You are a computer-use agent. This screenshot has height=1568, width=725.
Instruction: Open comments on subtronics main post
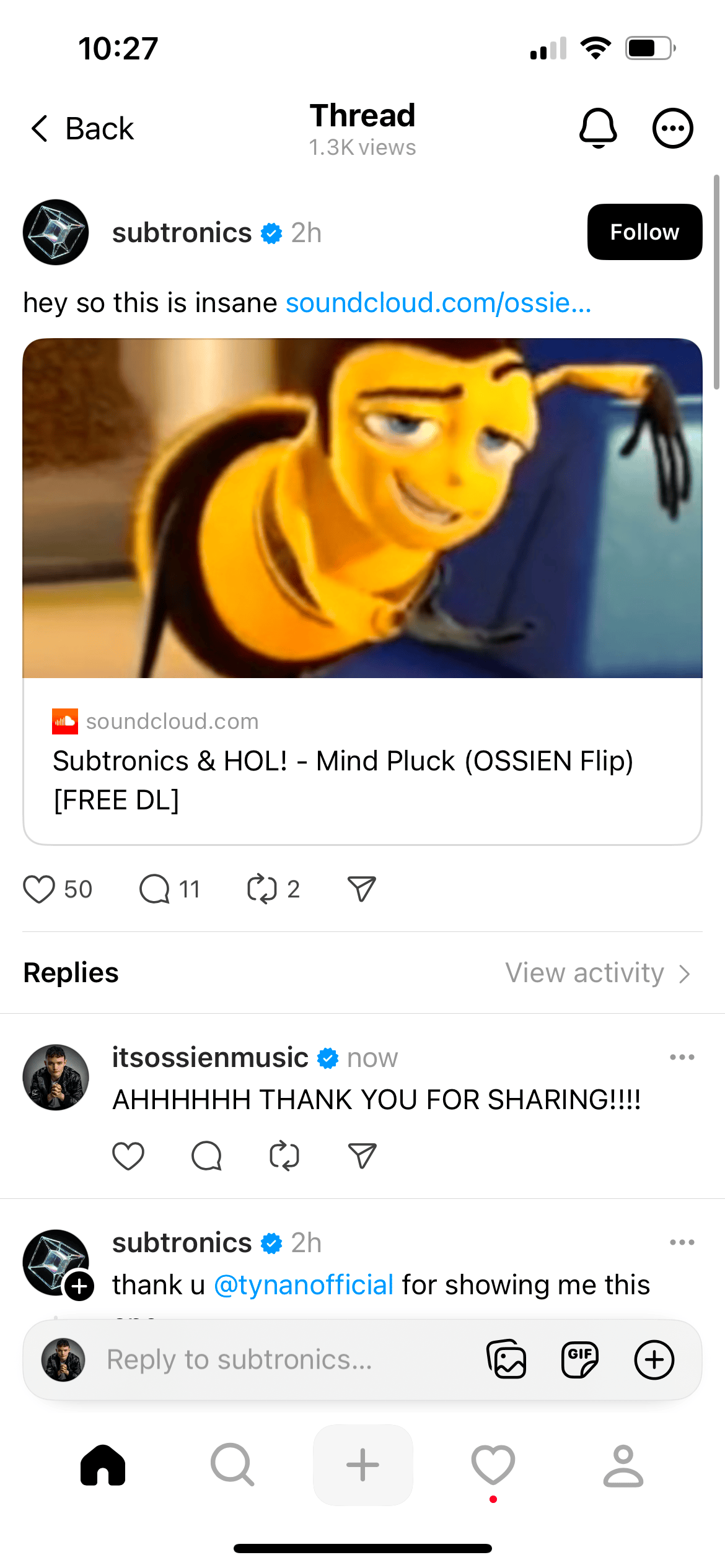(154, 889)
